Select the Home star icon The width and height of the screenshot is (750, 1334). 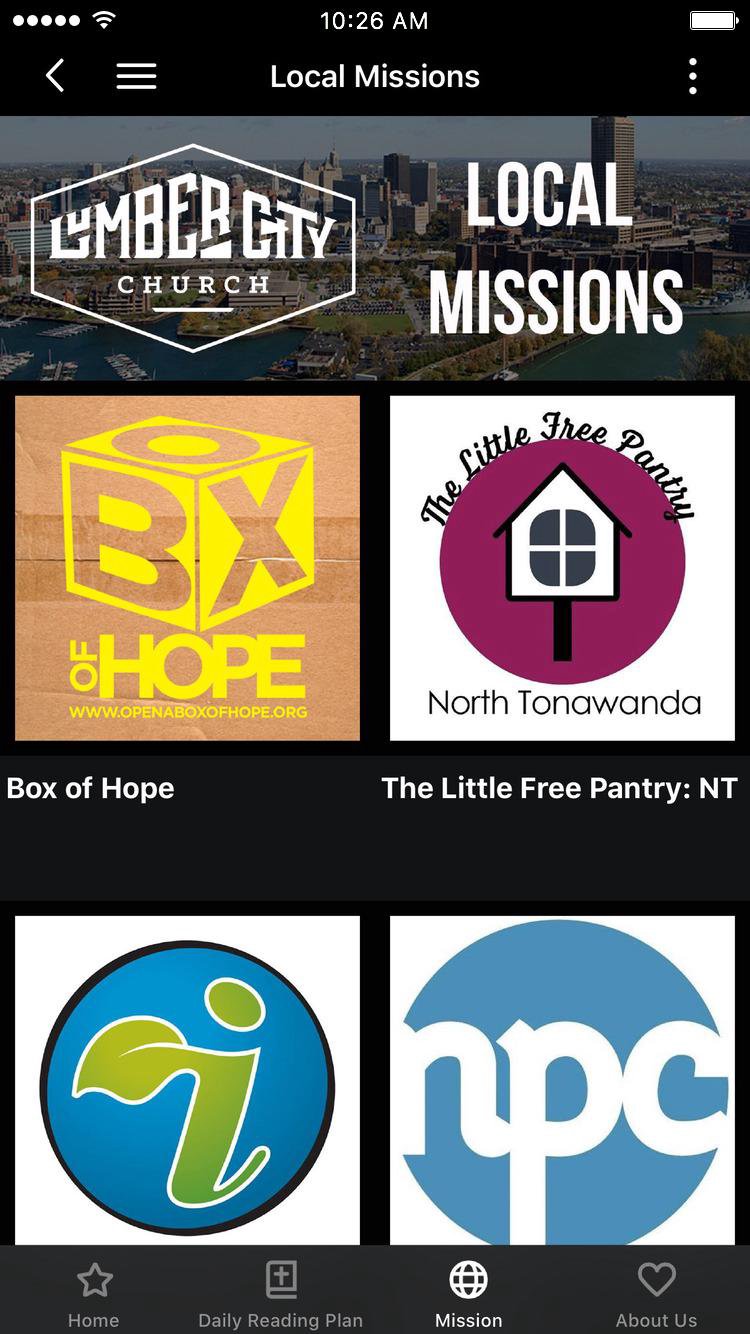(94, 1280)
